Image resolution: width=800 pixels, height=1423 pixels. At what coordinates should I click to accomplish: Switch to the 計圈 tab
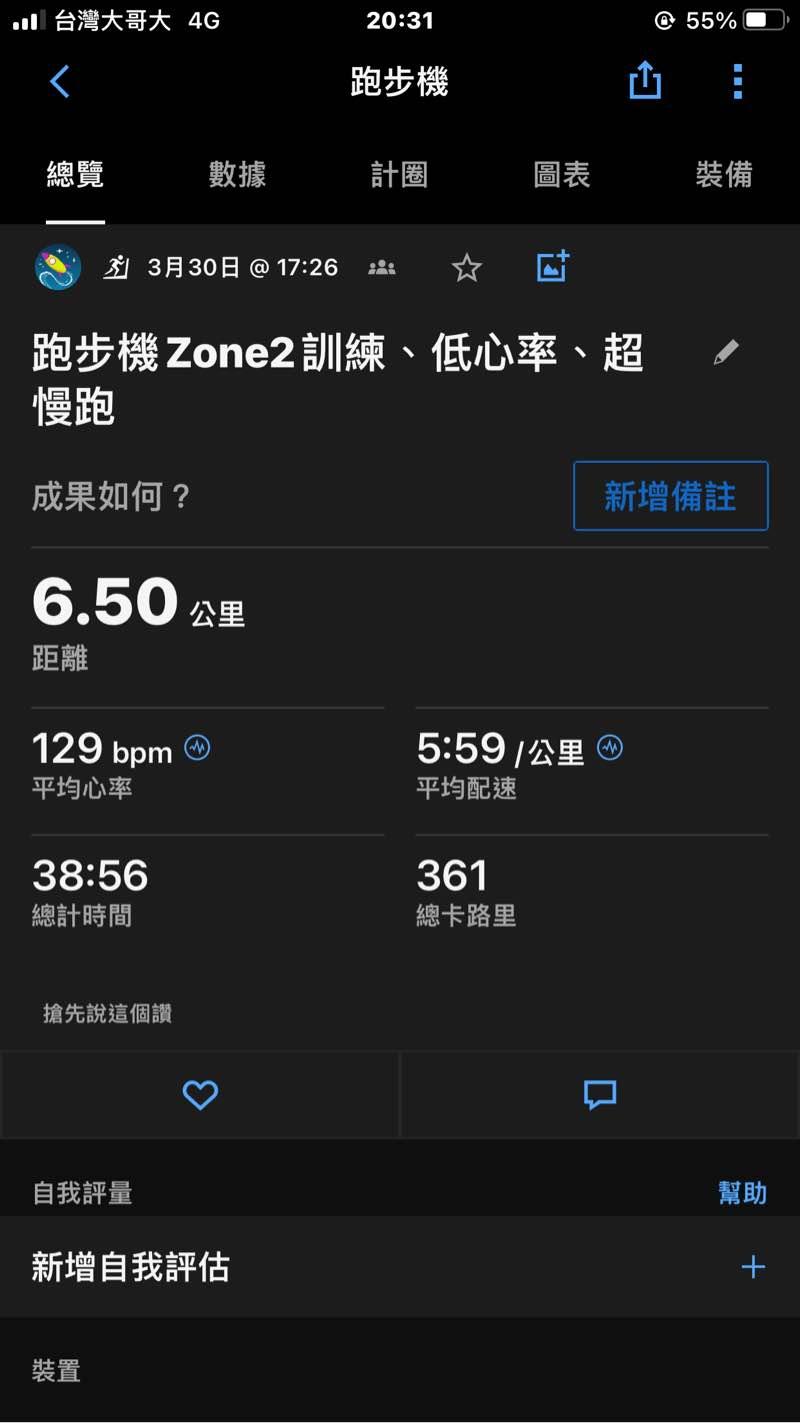point(399,175)
